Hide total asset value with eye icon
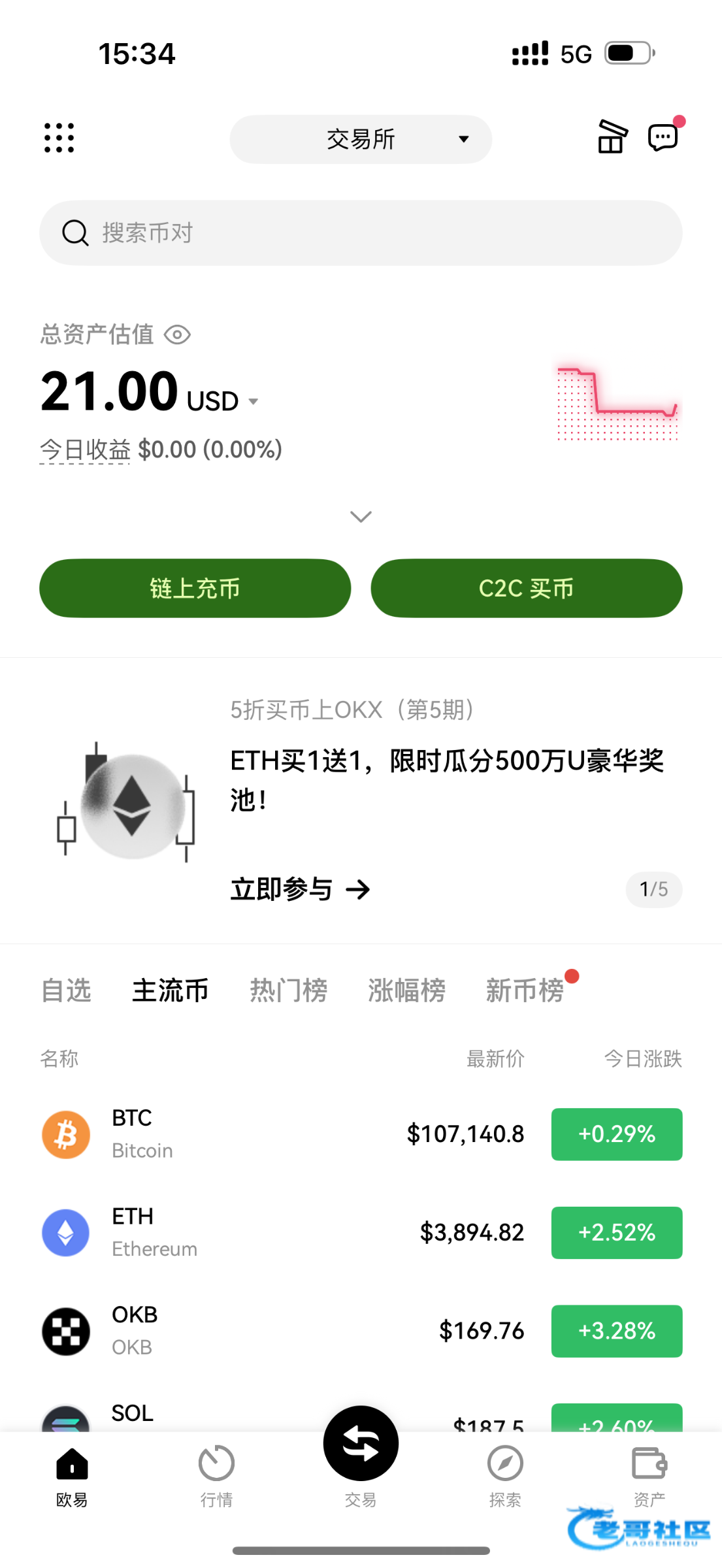Screen dimensions: 722x1568 (x=177, y=335)
